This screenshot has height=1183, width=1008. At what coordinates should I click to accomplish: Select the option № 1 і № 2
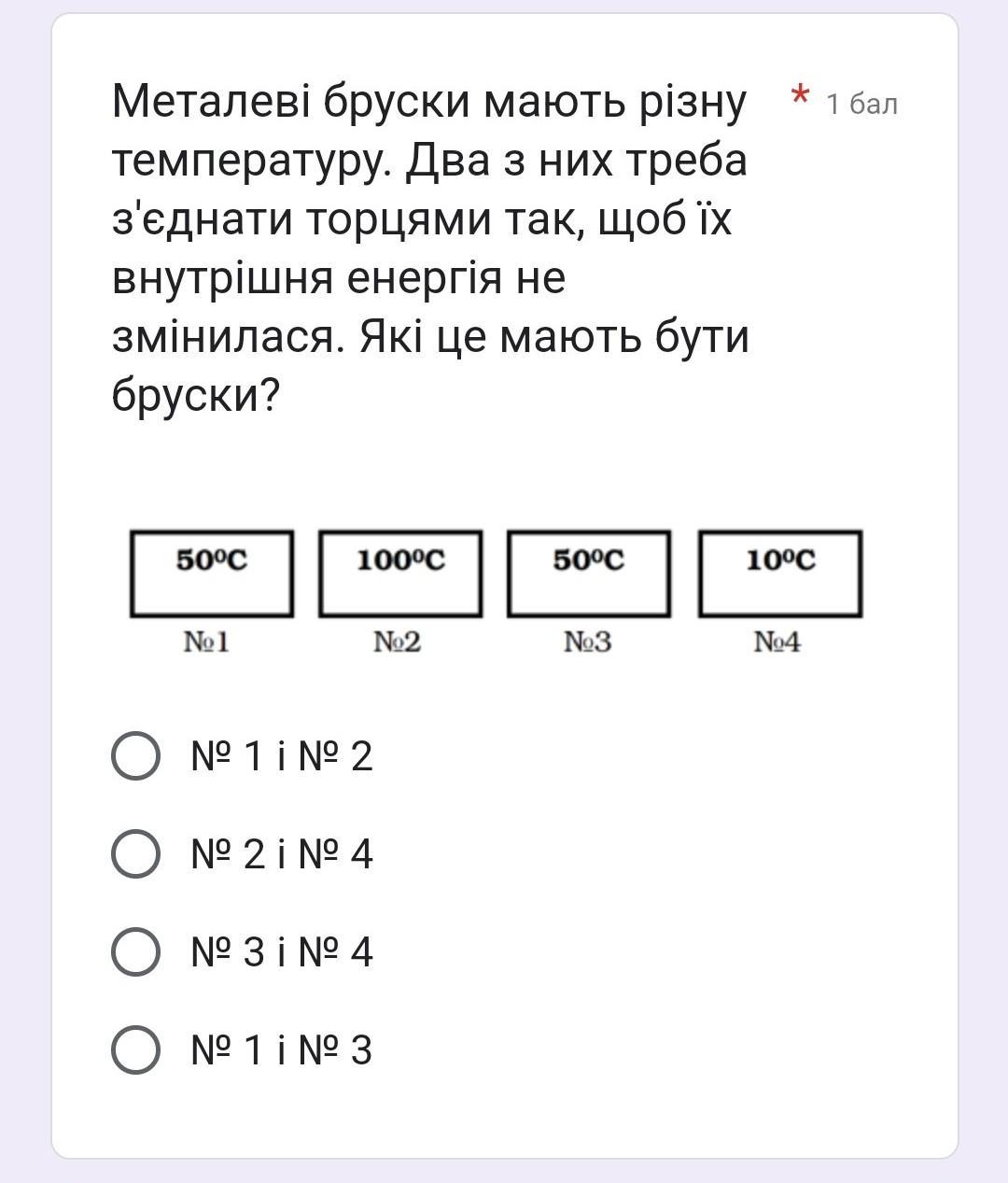click(x=135, y=755)
